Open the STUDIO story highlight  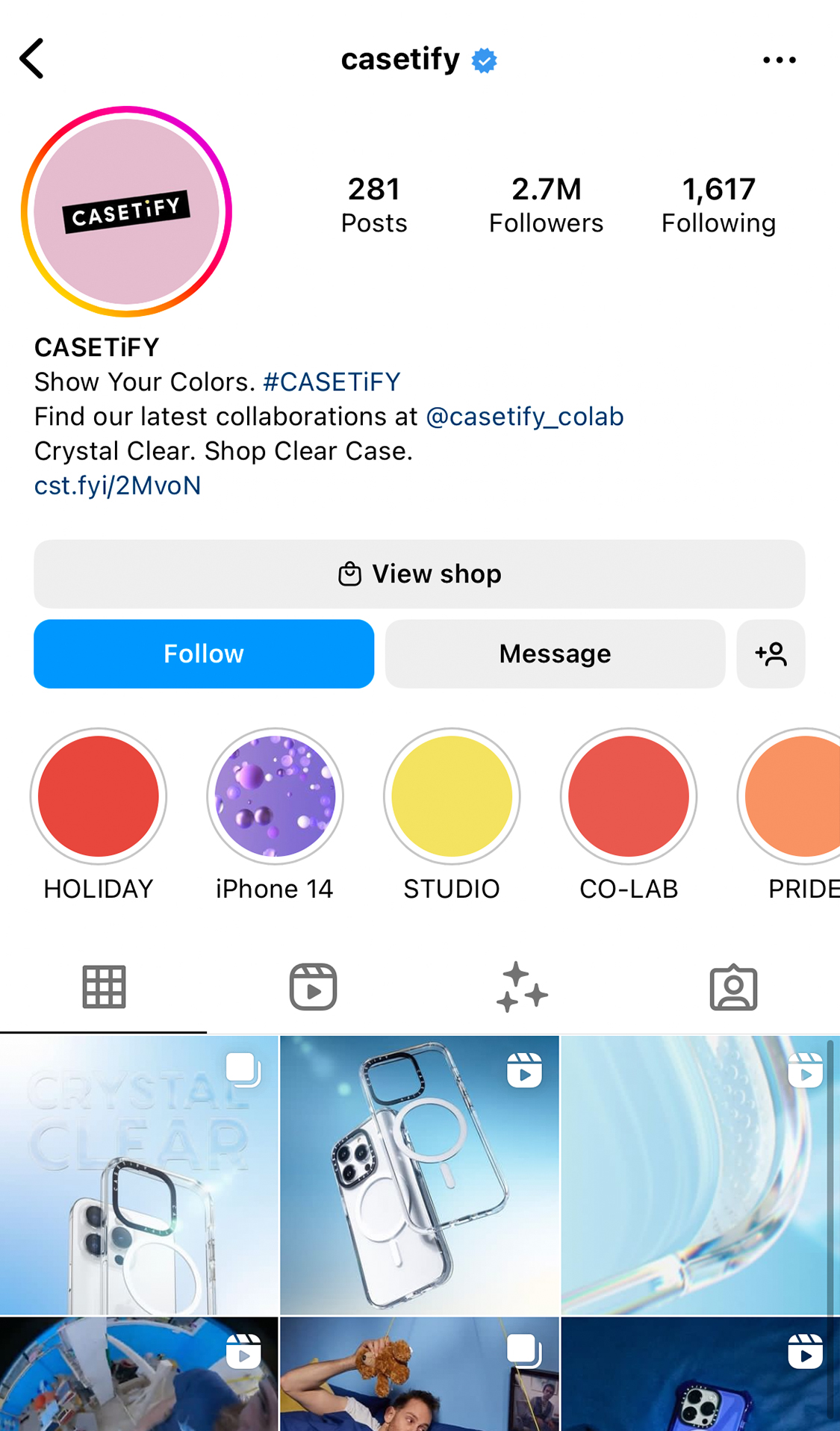coord(452,797)
